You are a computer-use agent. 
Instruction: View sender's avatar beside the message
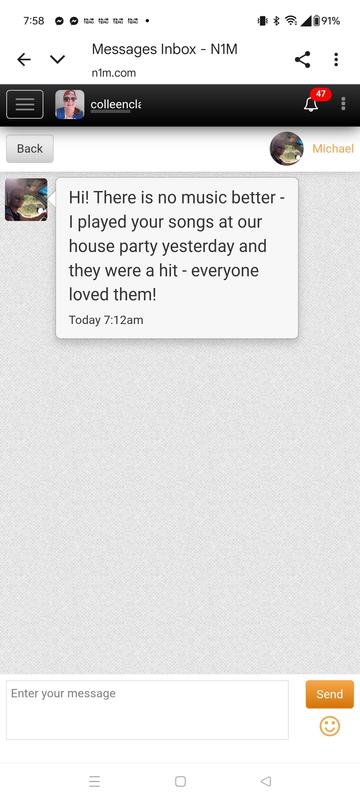(x=27, y=199)
